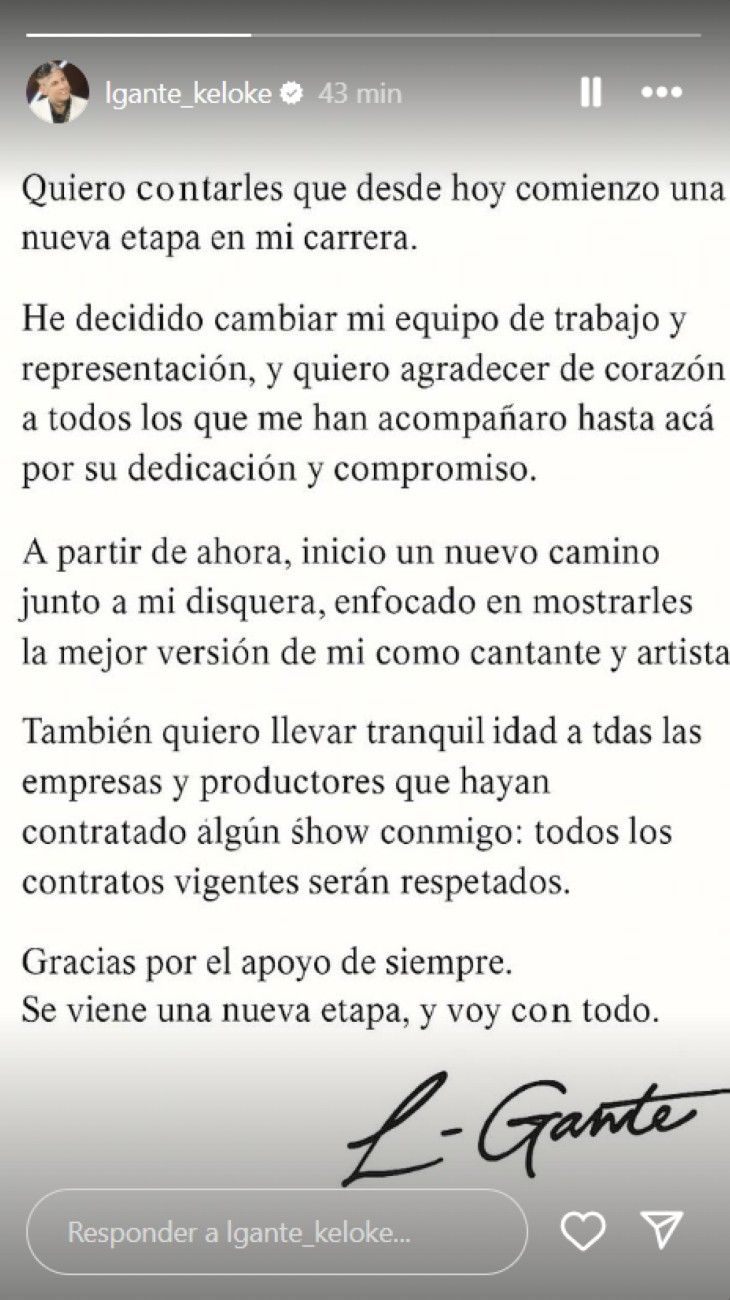Open the lgante_keloke username link
Viewport: 730px width, 1300px height.
(x=187, y=94)
